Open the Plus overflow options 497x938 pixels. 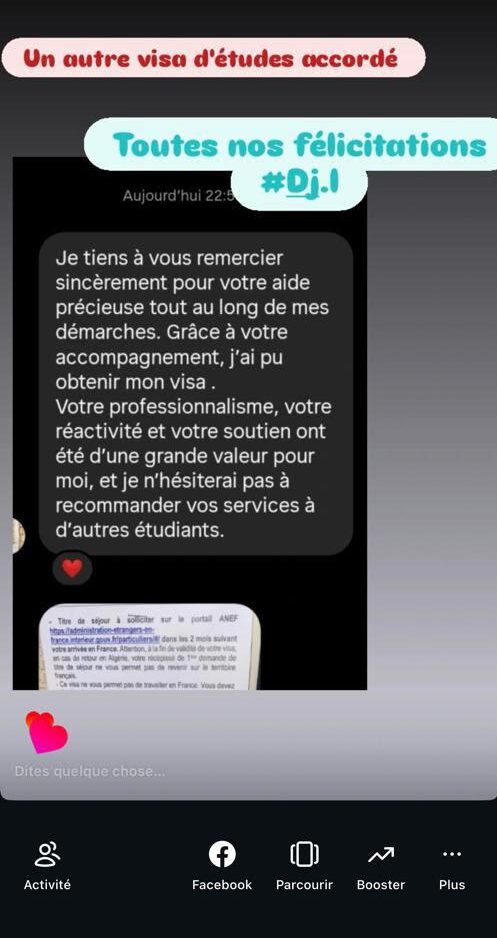[x=452, y=866]
